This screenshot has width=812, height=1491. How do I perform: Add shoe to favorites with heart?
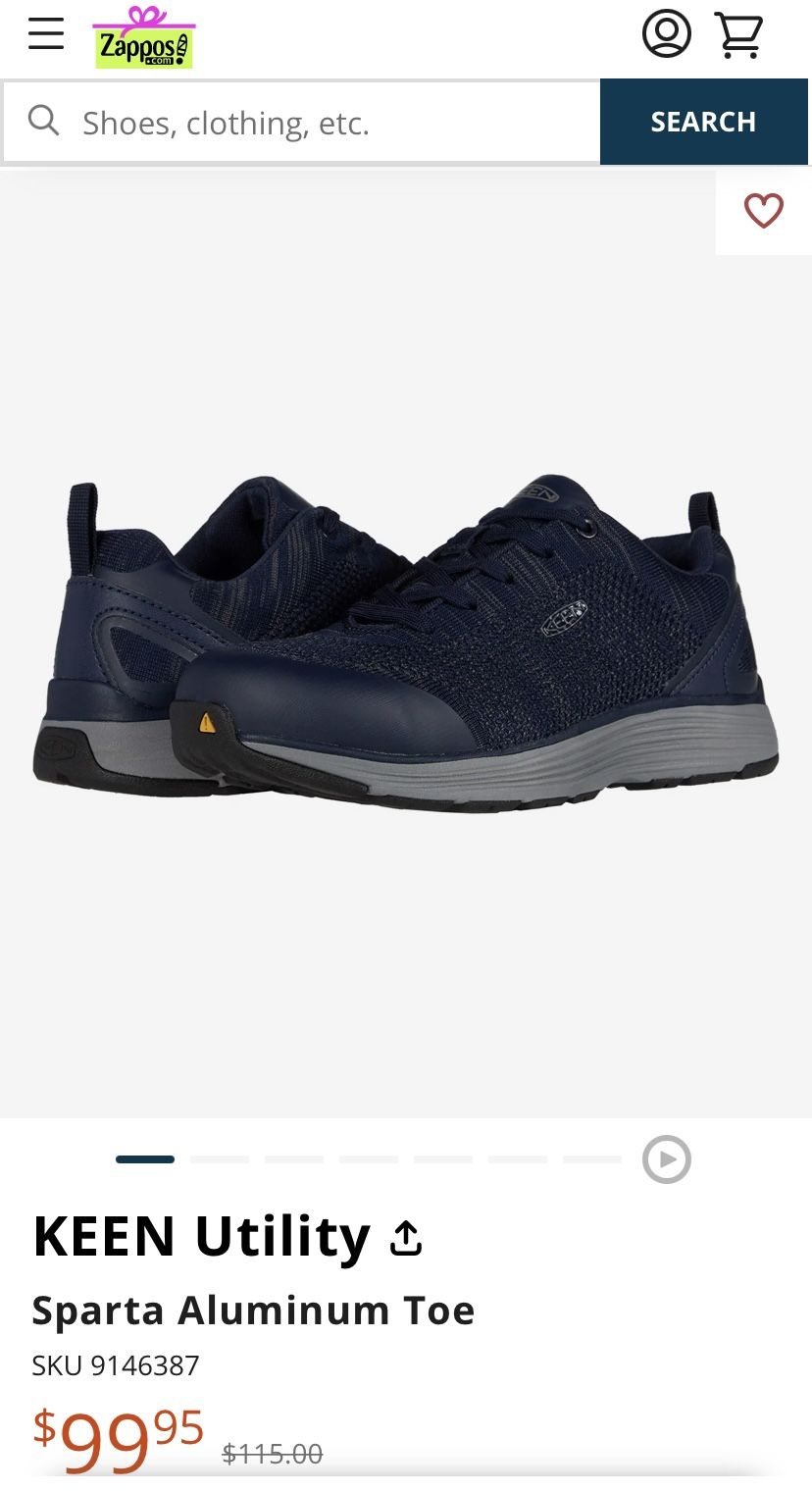pos(763,211)
